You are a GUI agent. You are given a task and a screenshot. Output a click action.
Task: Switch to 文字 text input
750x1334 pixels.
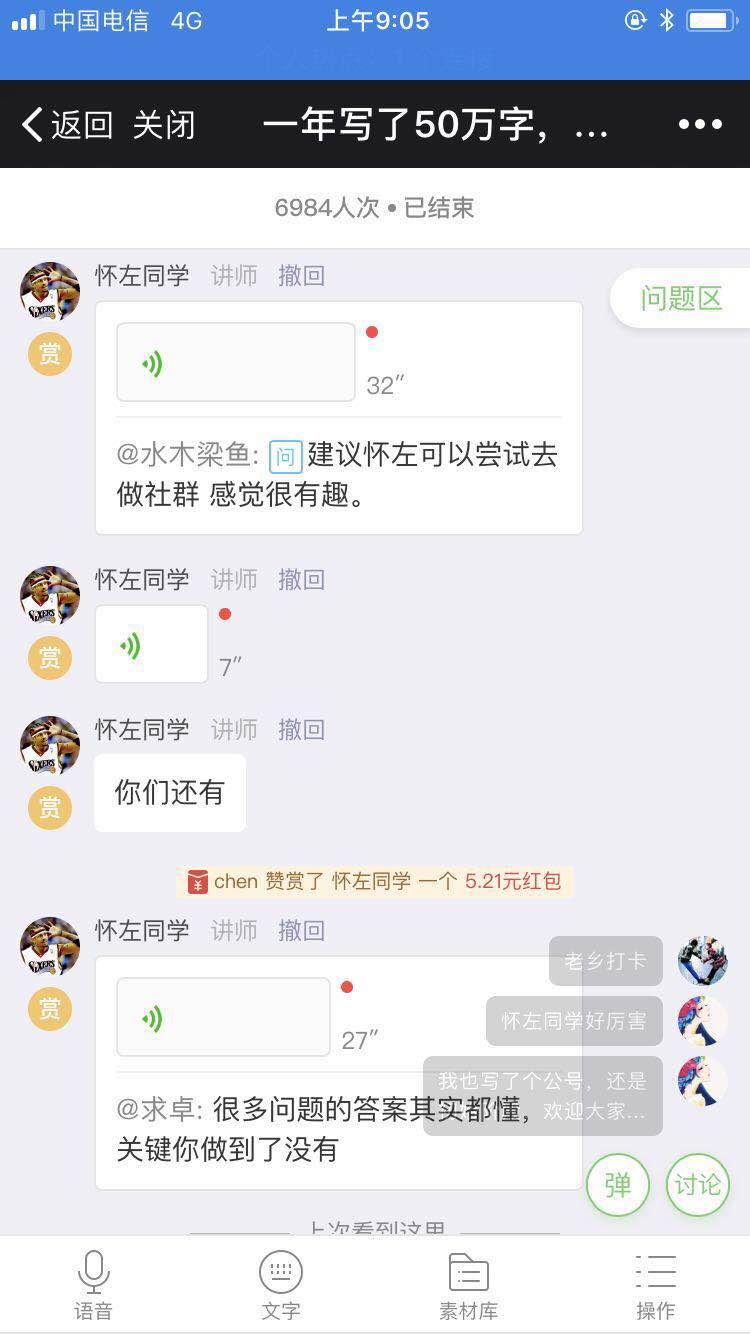[281, 1285]
